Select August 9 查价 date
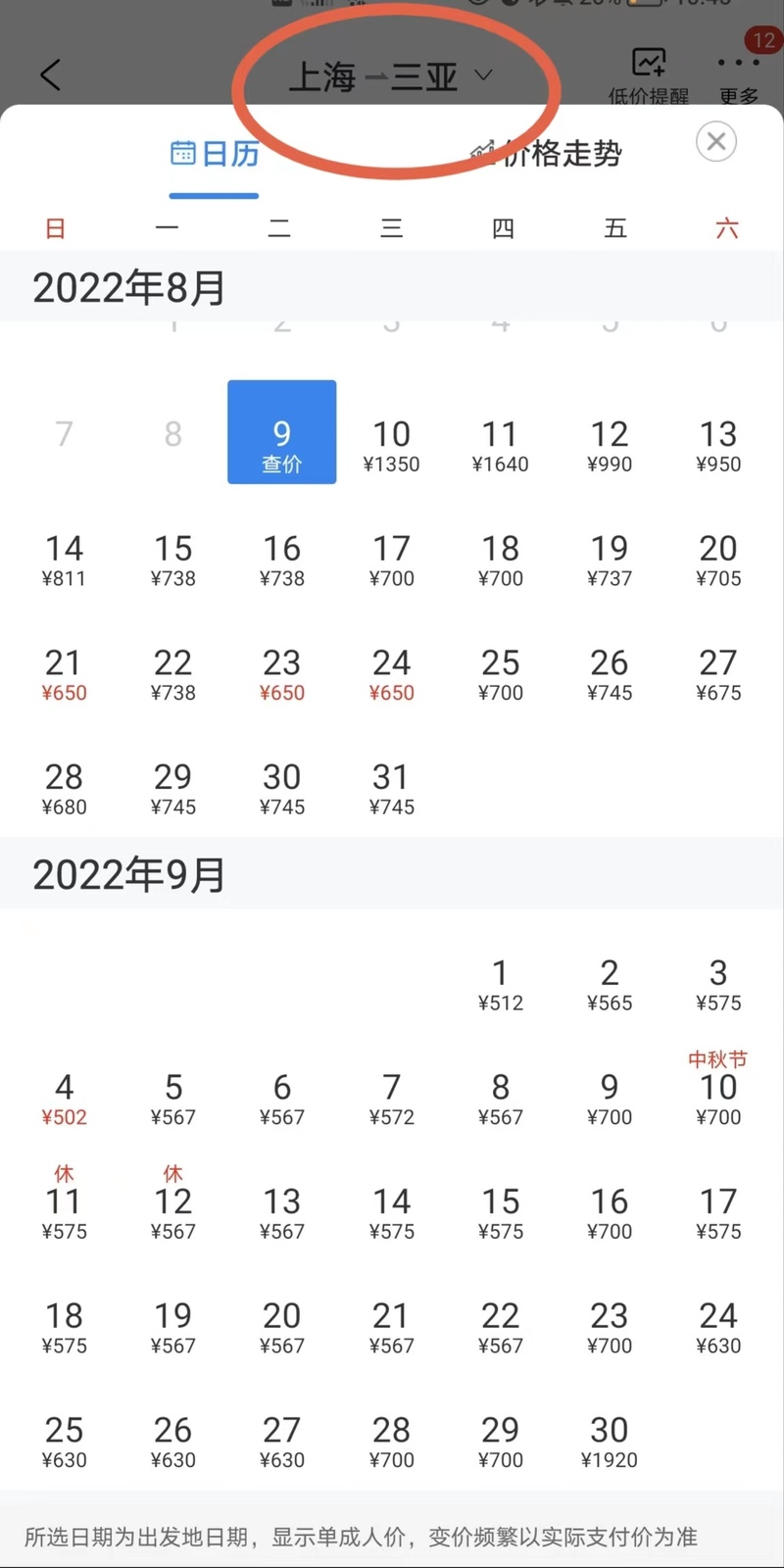Screen dimensions: 784x1568 [x=282, y=432]
